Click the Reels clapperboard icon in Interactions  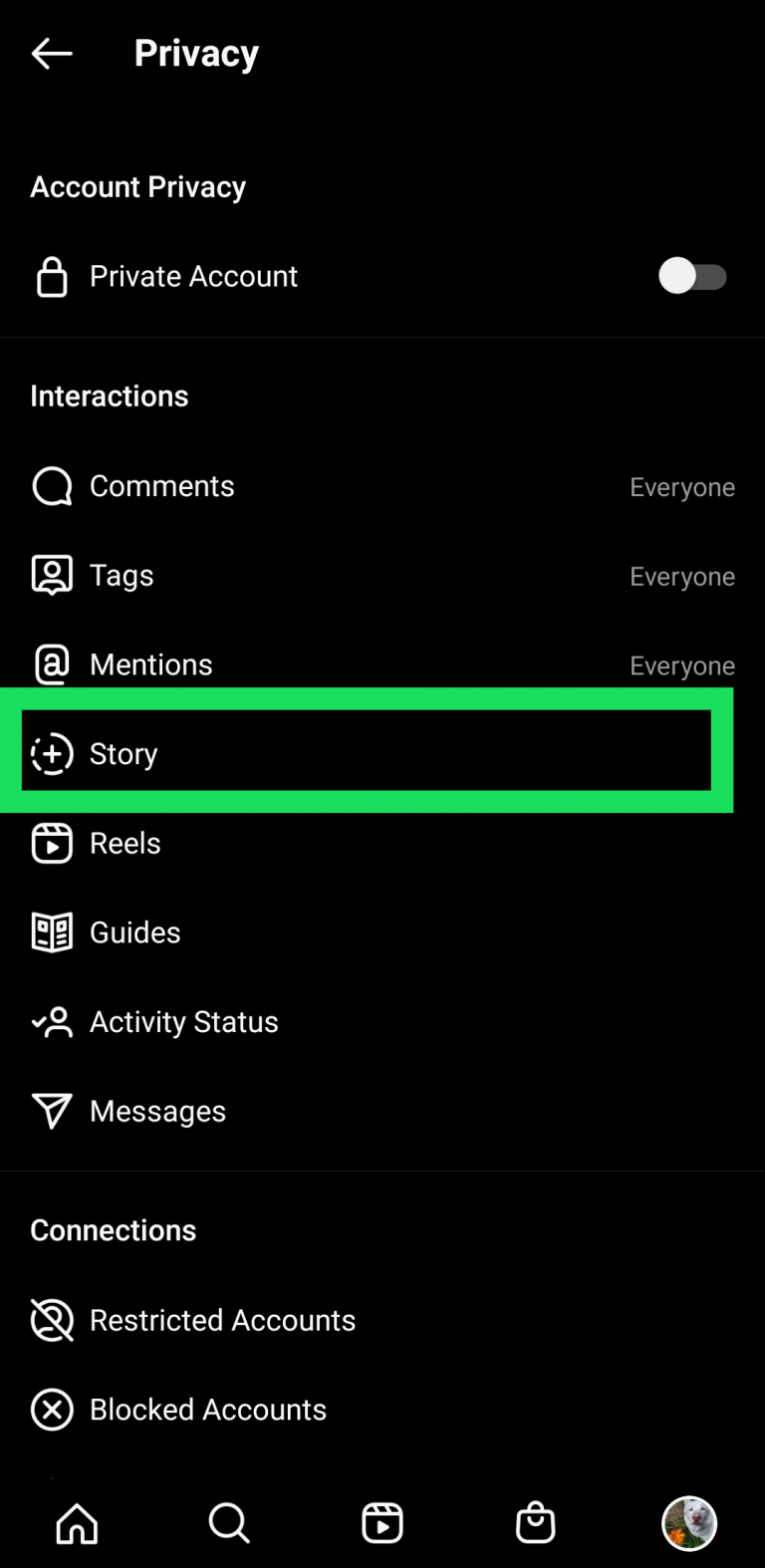coord(52,843)
